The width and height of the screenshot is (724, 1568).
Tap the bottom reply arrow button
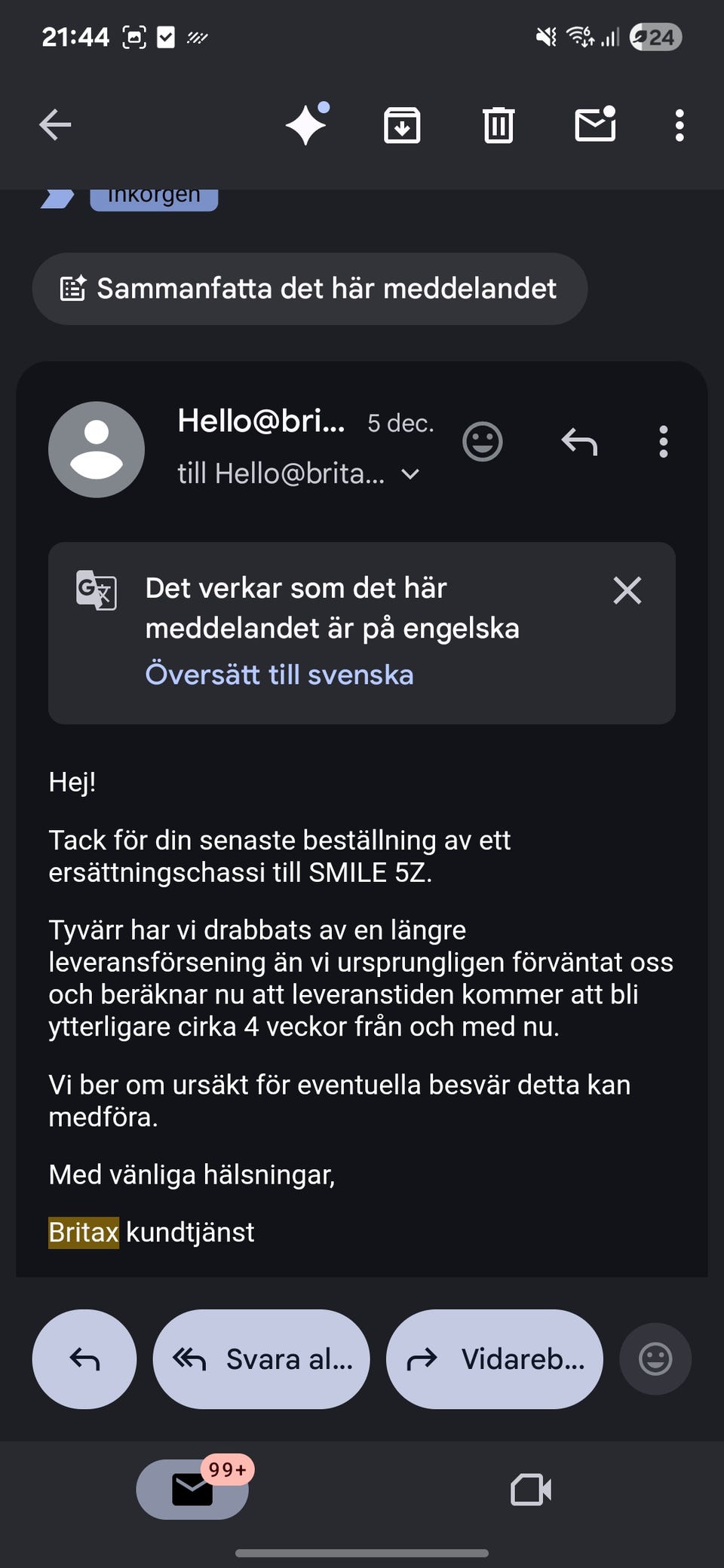[84, 1359]
